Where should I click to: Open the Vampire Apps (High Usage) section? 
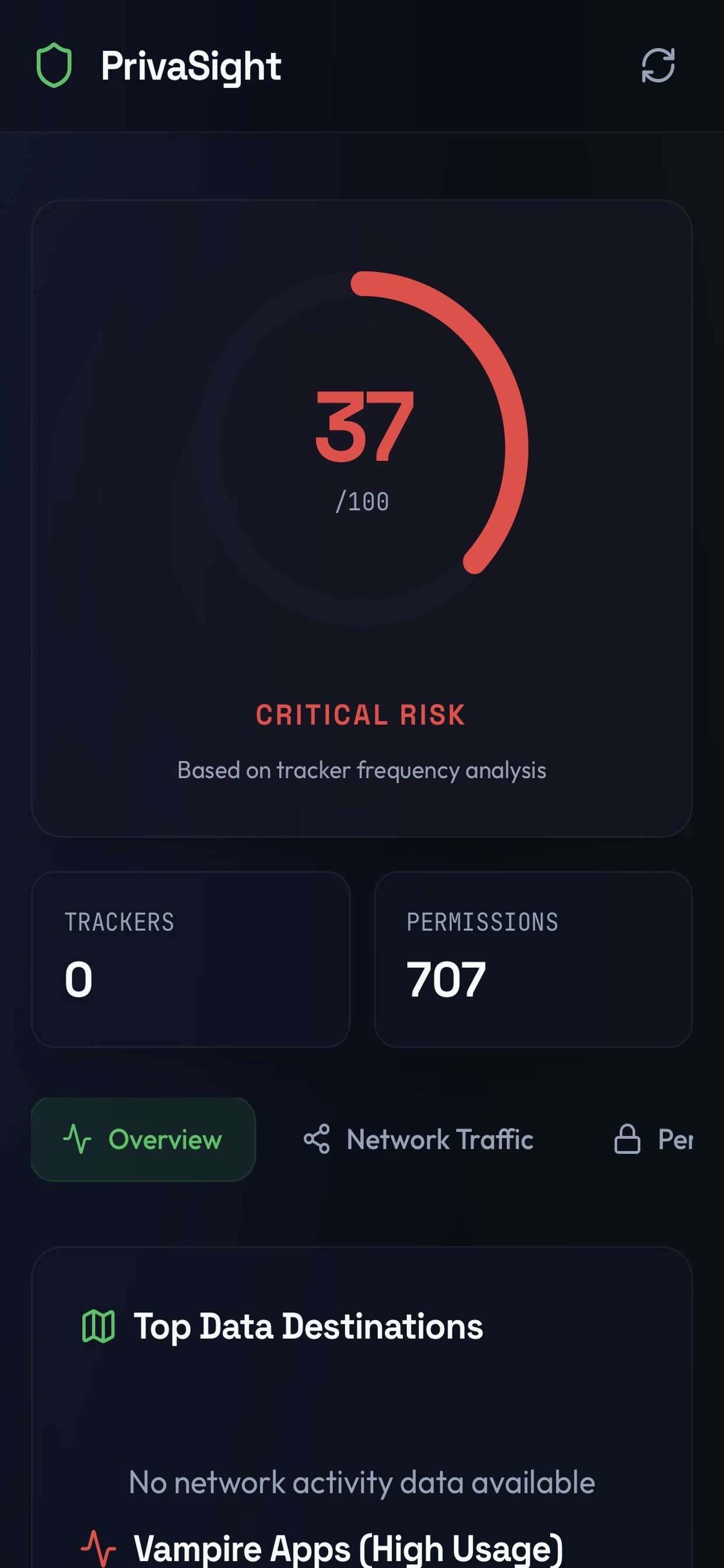[x=349, y=1549]
